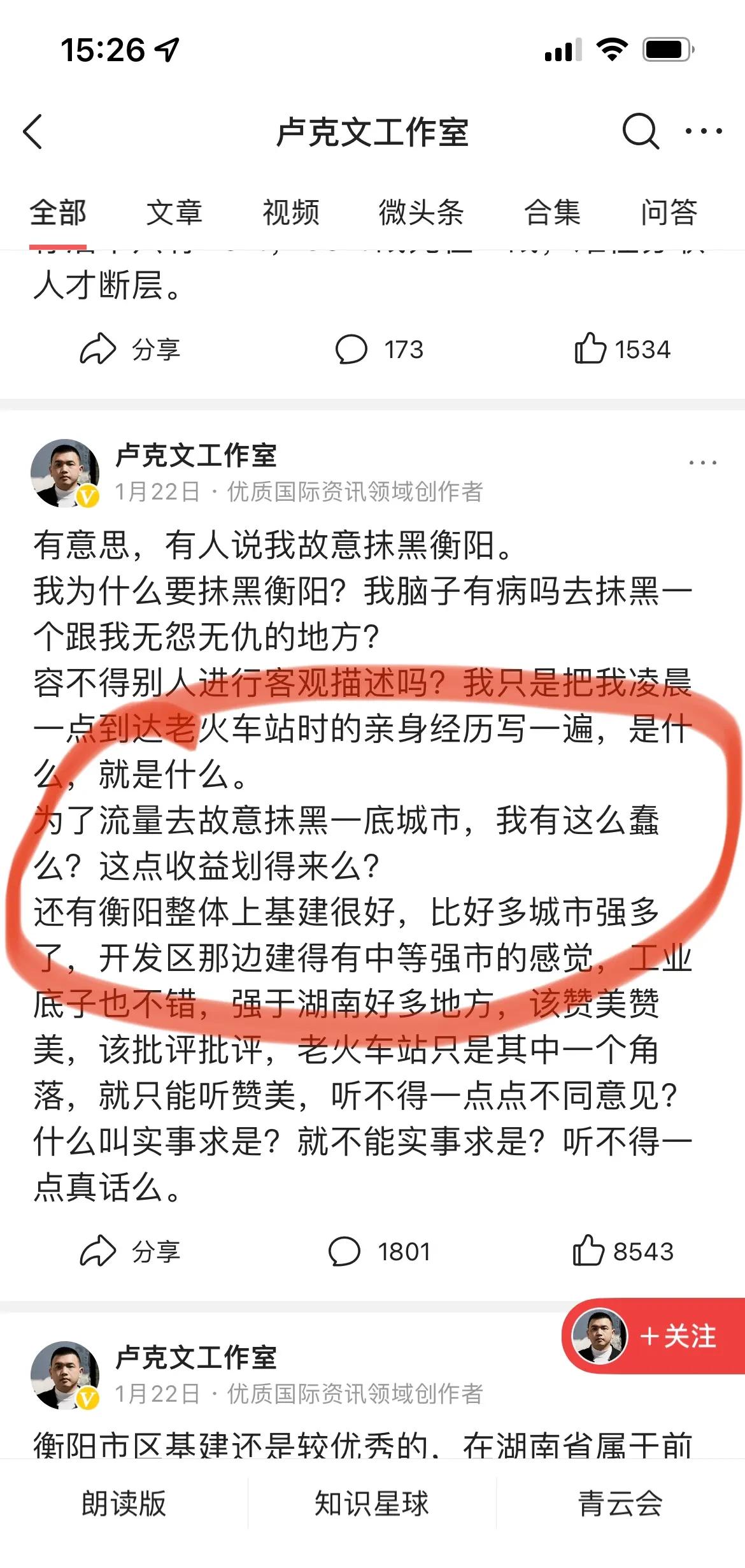This screenshot has width=745, height=1568.
Task: Switch to the 视频 tab
Action: [291, 213]
